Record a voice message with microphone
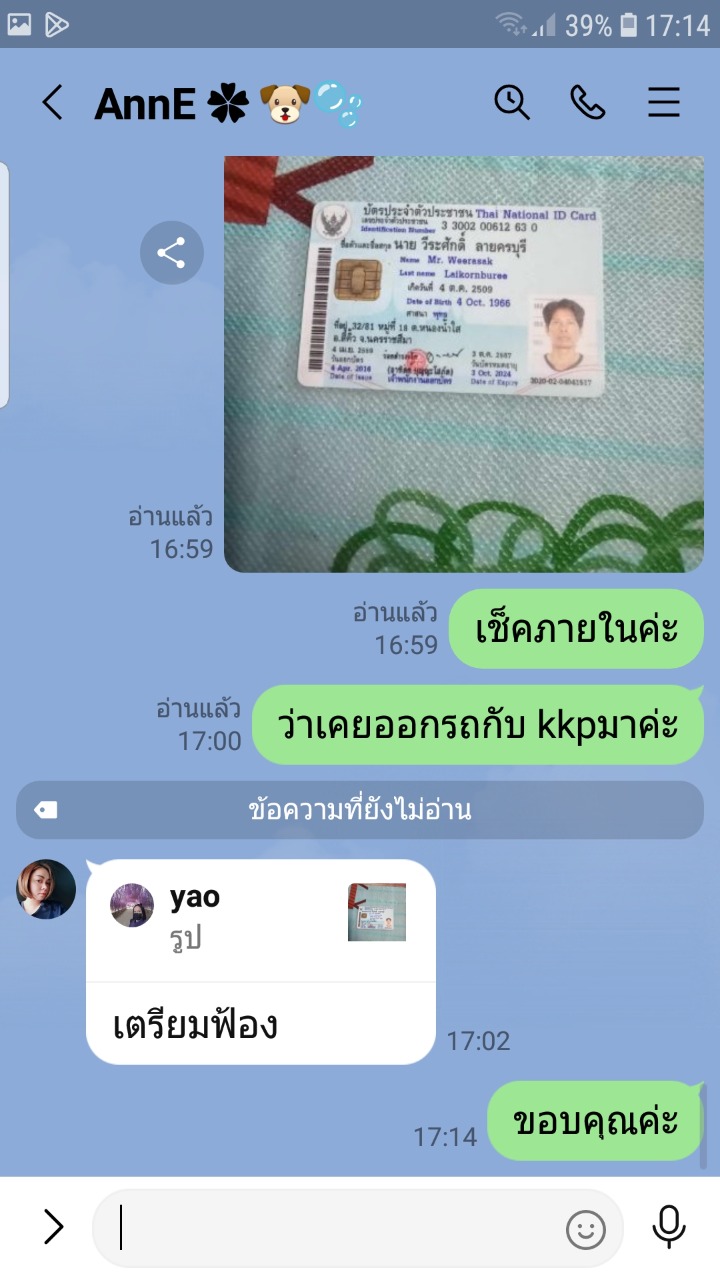The height and width of the screenshot is (1280, 720). point(669,1227)
